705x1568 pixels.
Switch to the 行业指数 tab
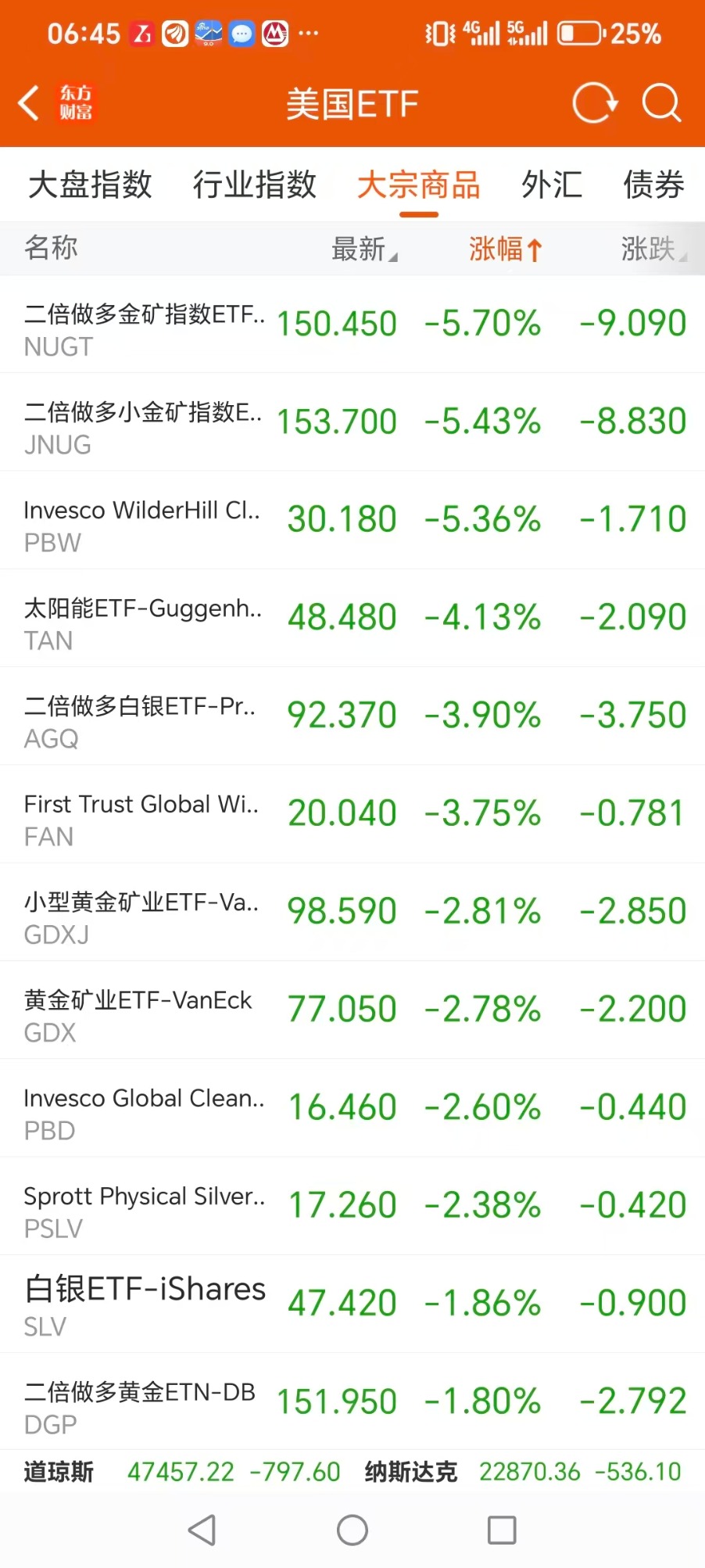[x=255, y=185]
